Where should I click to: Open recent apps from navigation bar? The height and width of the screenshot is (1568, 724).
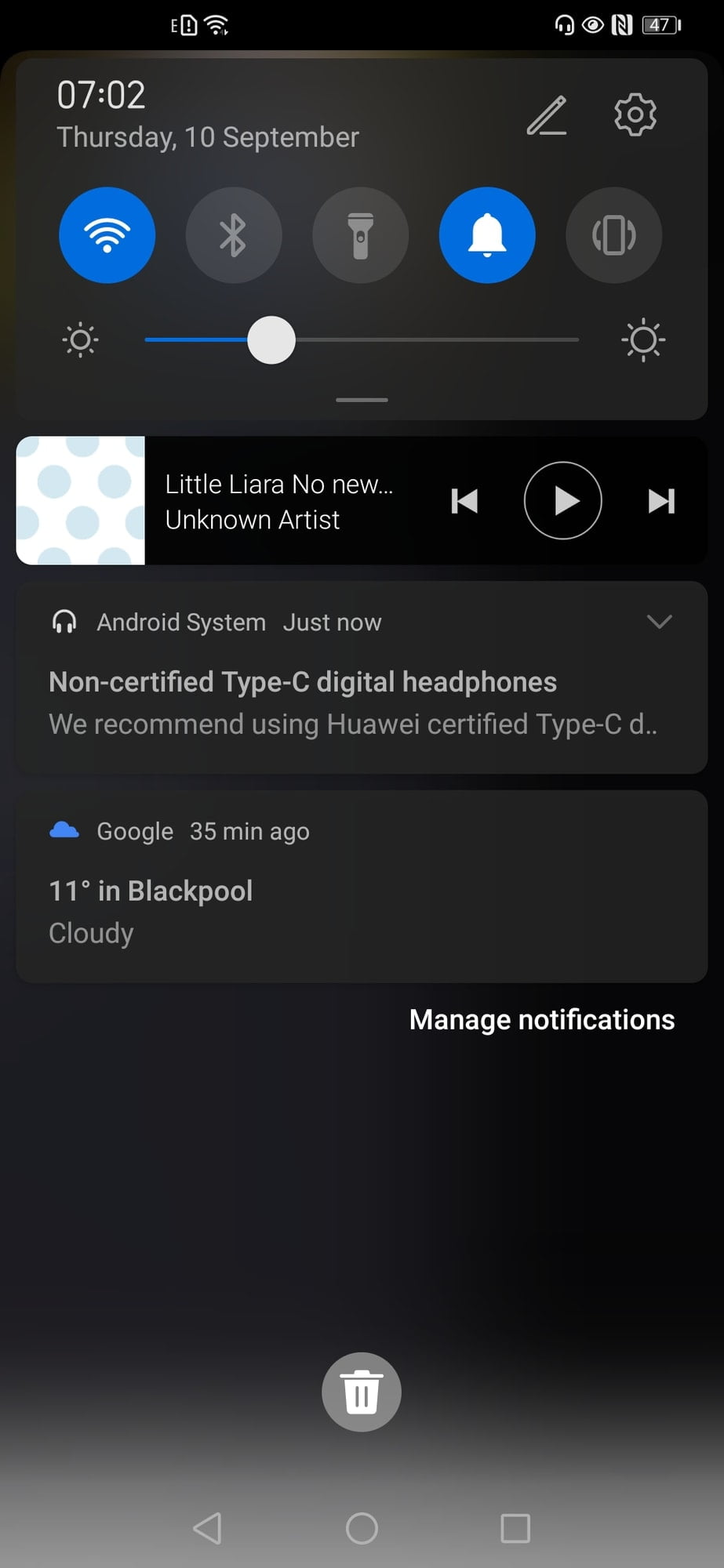tap(515, 1528)
